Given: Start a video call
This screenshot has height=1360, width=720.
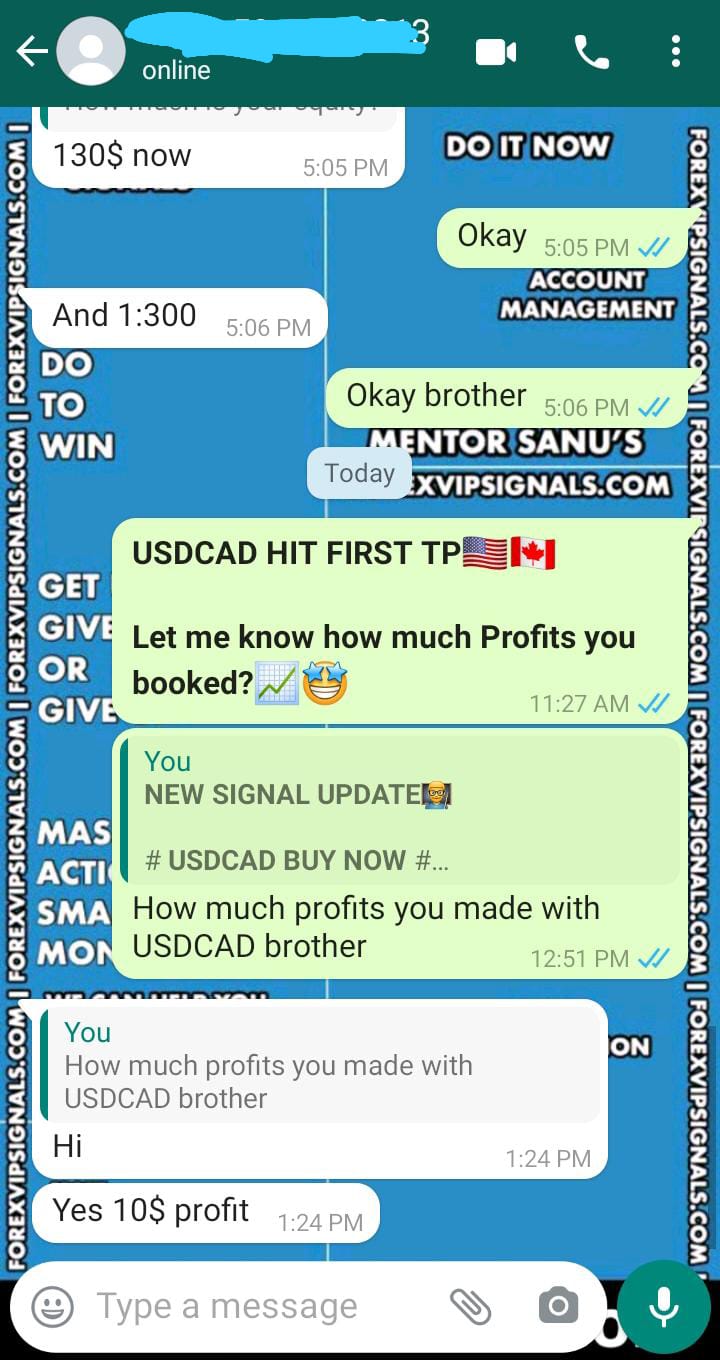Looking at the screenshot, I should [496, 52].
